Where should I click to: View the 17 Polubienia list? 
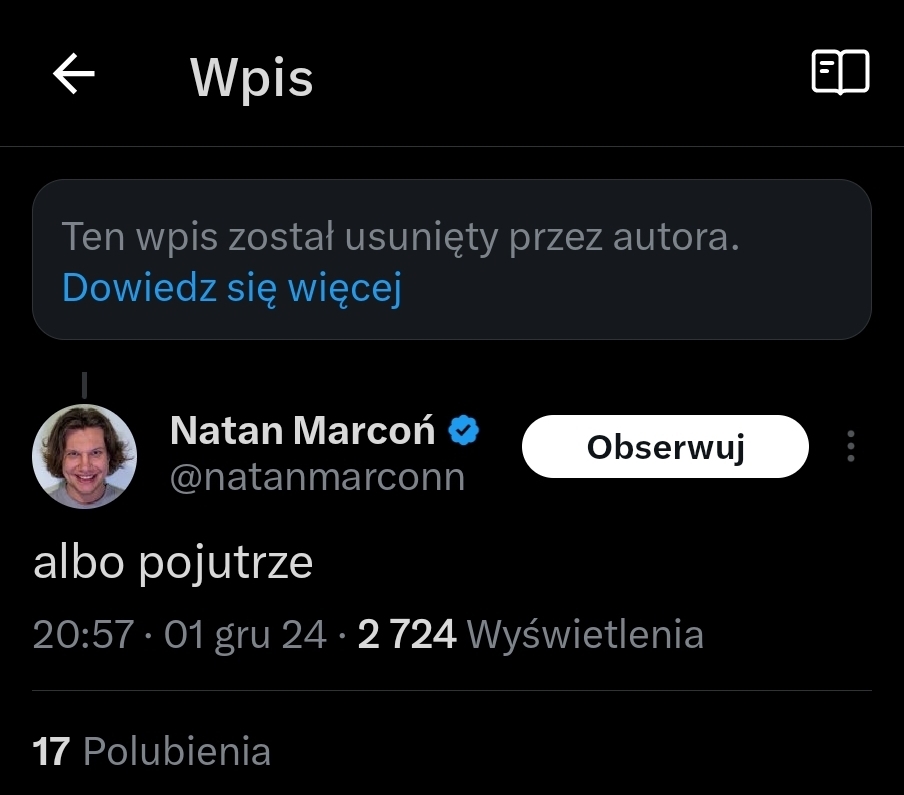click(x=152, y=751)
